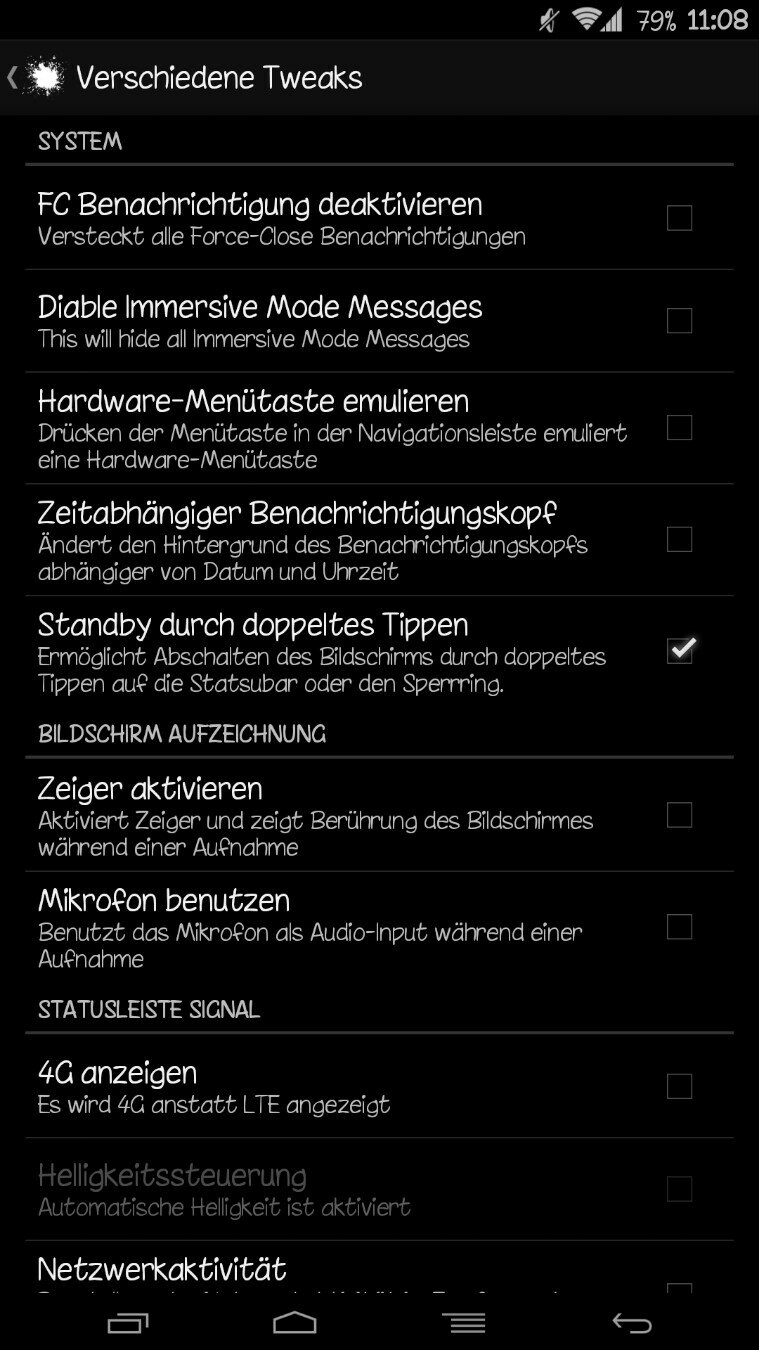Enable Mikrofon benutzen for recordings

coord(679,928)
